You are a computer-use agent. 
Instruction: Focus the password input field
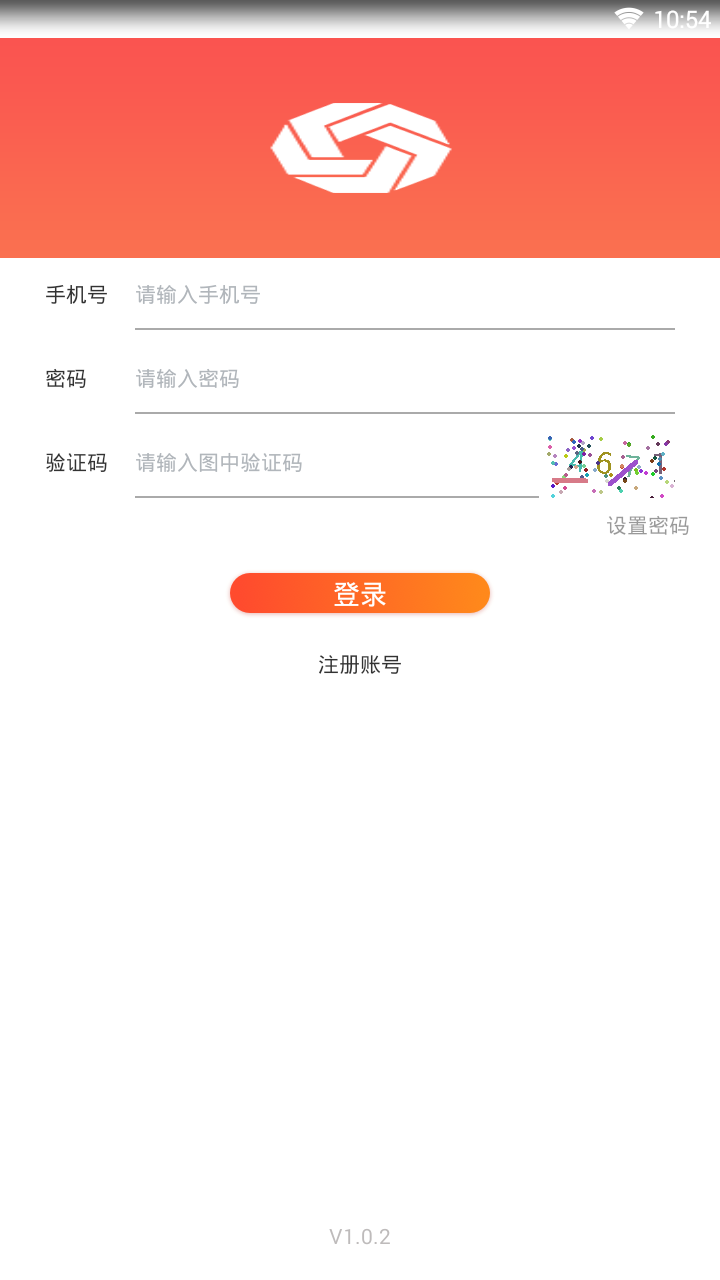(x=404, y=380)
